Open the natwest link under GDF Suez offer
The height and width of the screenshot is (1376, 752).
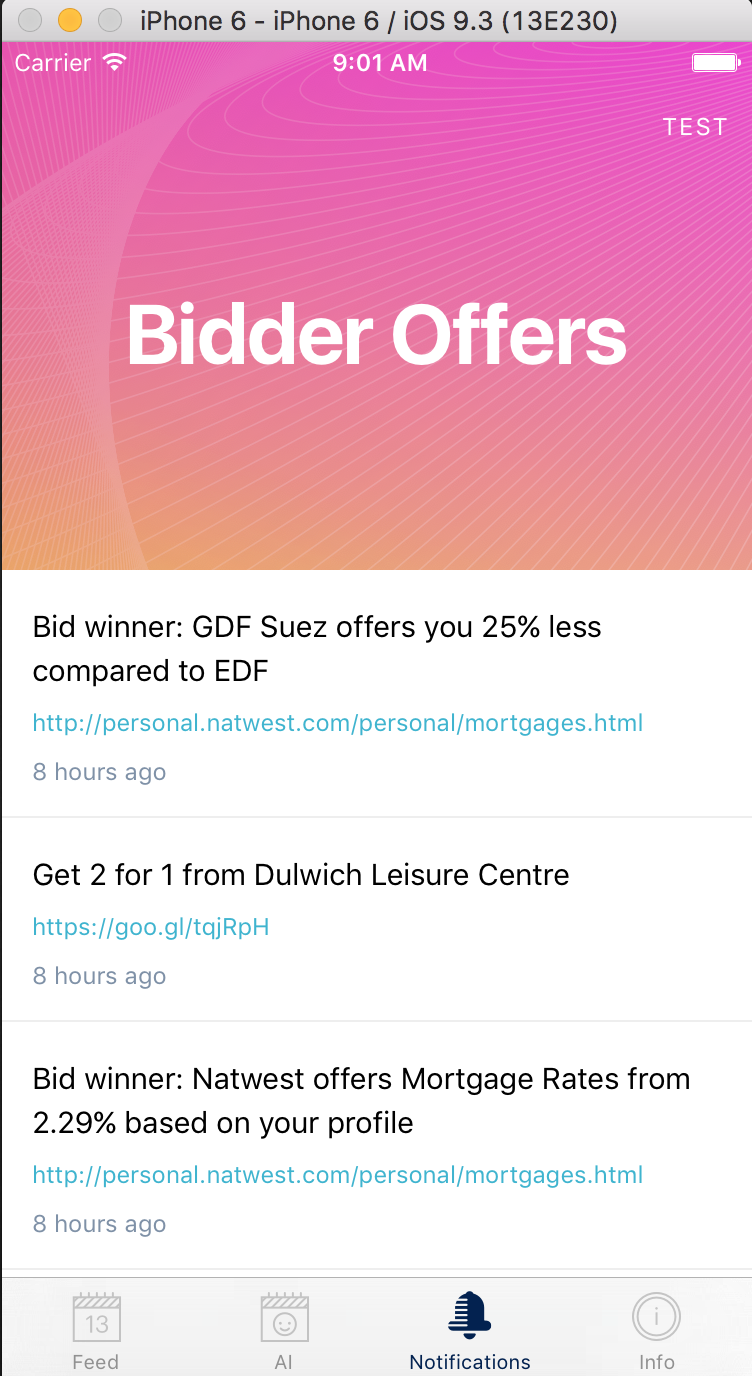pyautogui.click(x=337, y=723)
